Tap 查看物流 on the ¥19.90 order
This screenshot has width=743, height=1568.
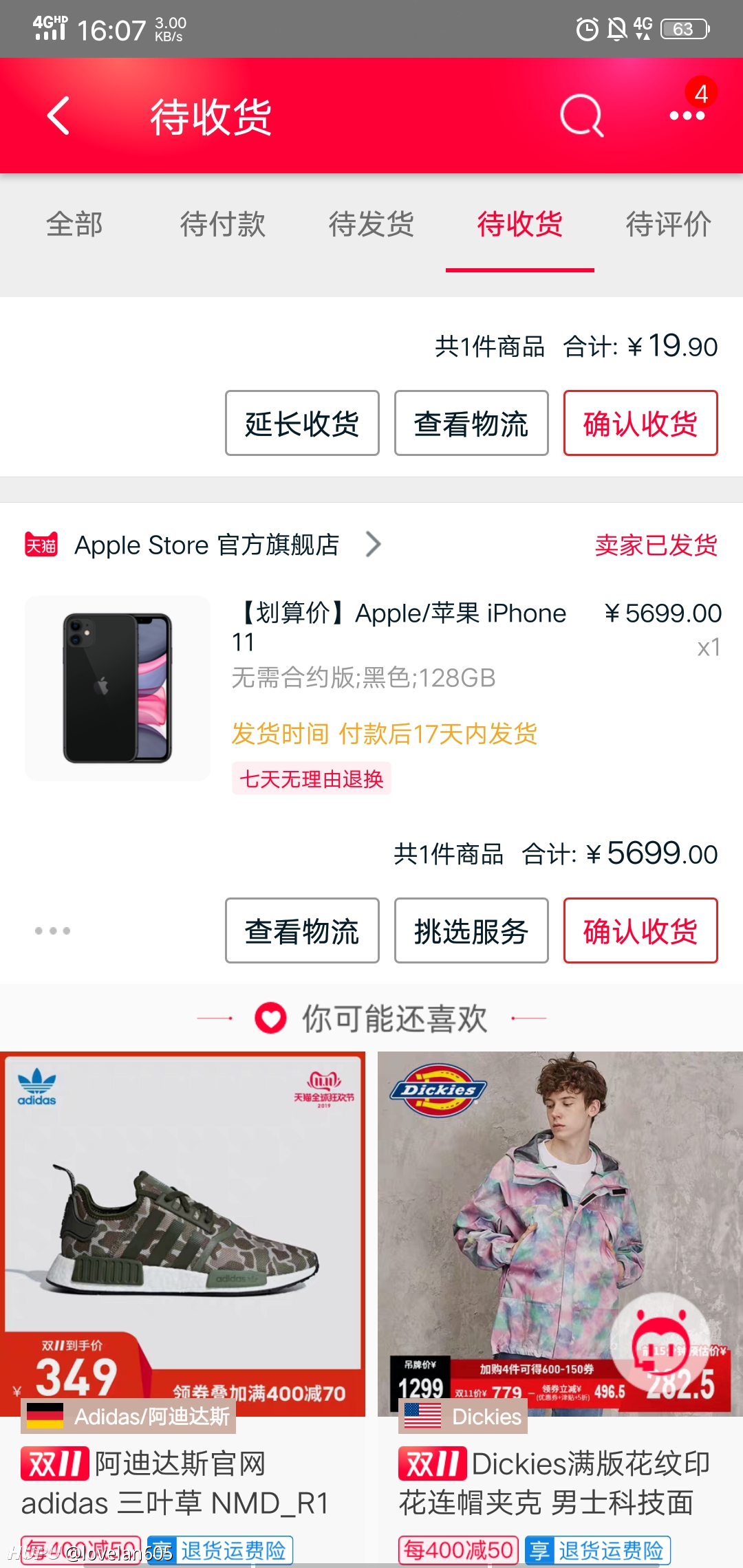[x=471, y=423]
